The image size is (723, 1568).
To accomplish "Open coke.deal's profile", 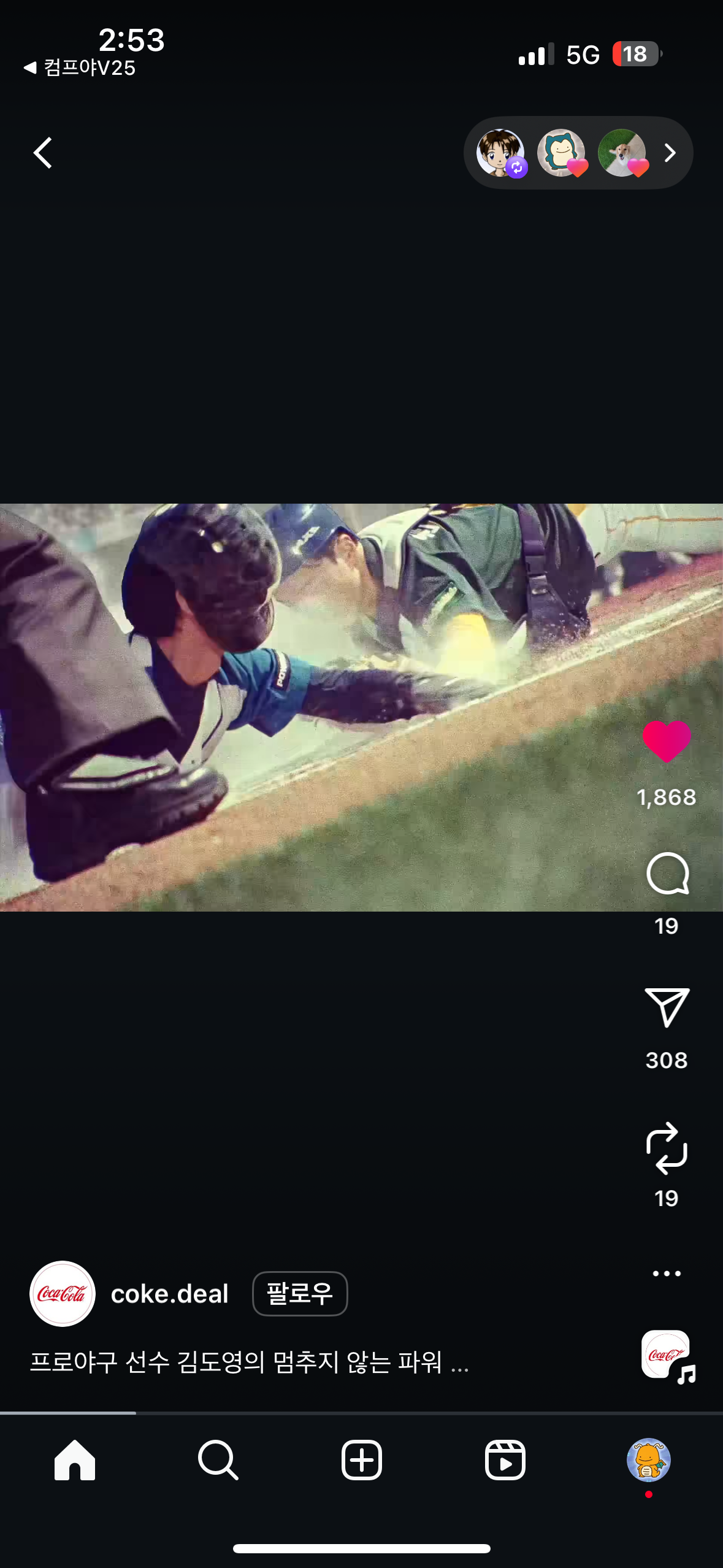I will [169, 1294].
